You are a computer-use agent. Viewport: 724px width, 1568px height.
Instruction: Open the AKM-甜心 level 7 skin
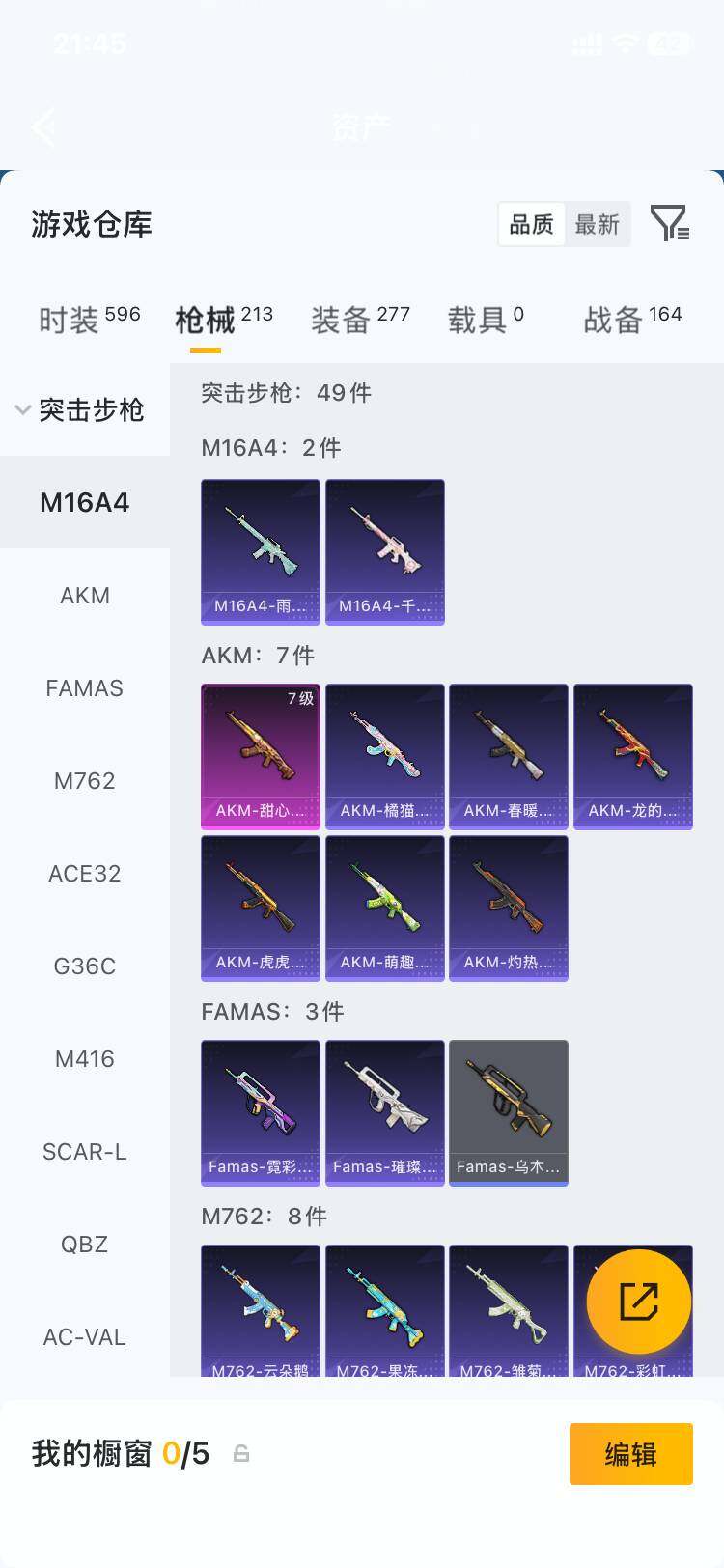[261, 756]
